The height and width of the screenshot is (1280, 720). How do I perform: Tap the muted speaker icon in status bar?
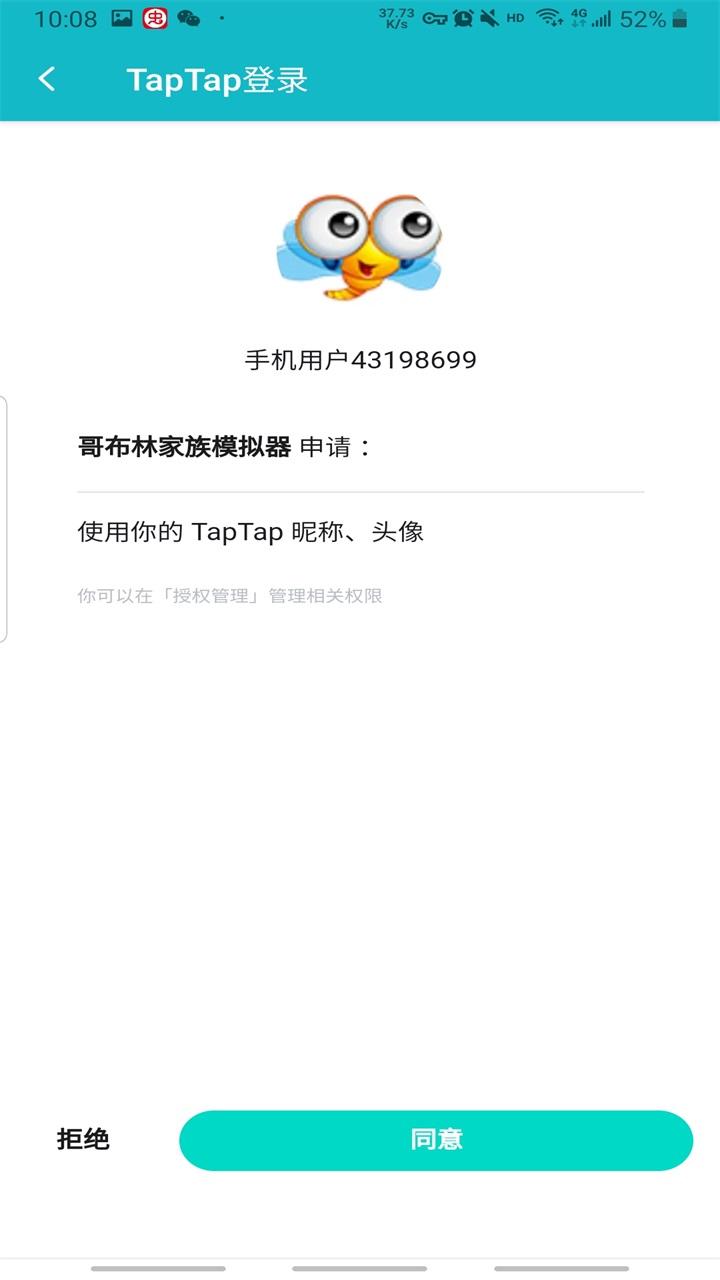(x=489, y=17)
